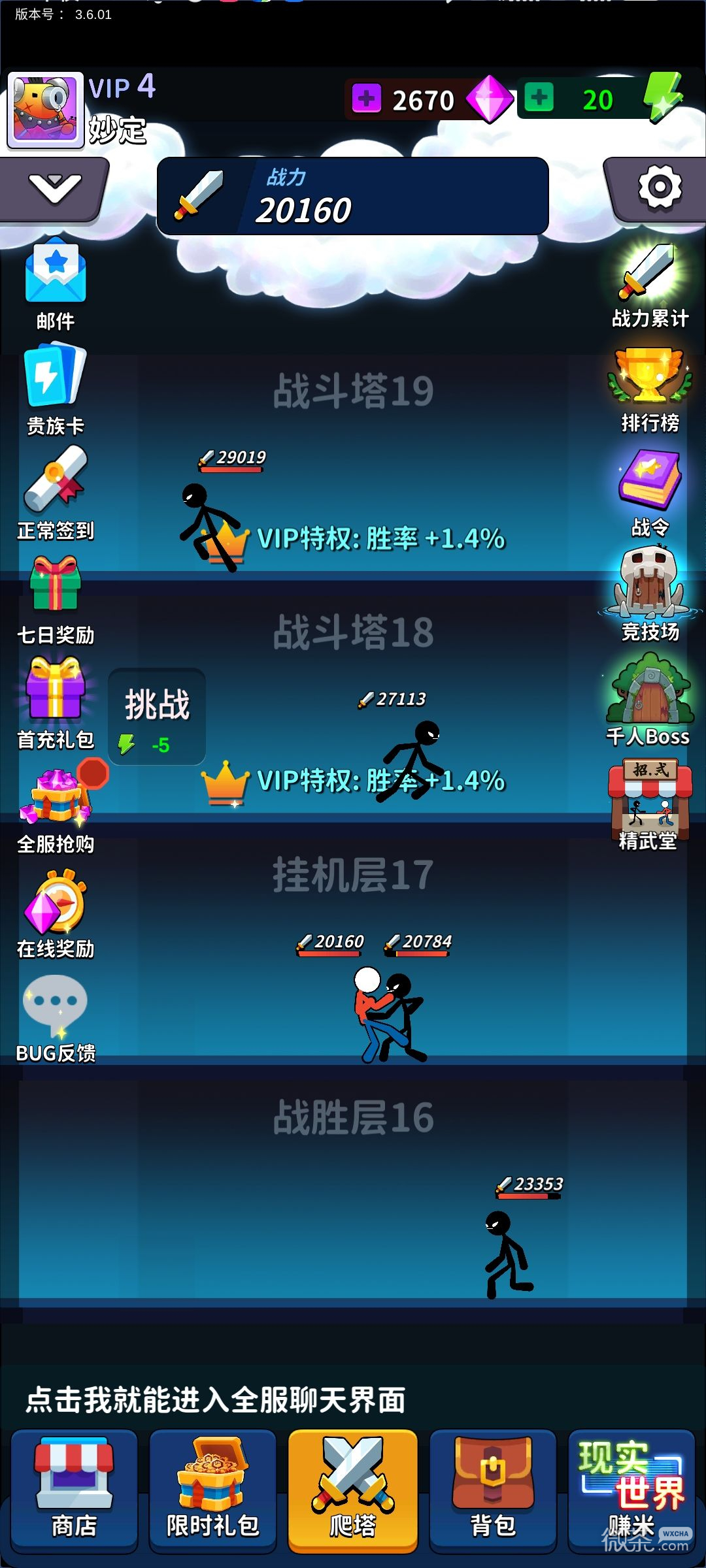
Task: Open the server-wide chat bar
Action: (x=353, y=1399)
